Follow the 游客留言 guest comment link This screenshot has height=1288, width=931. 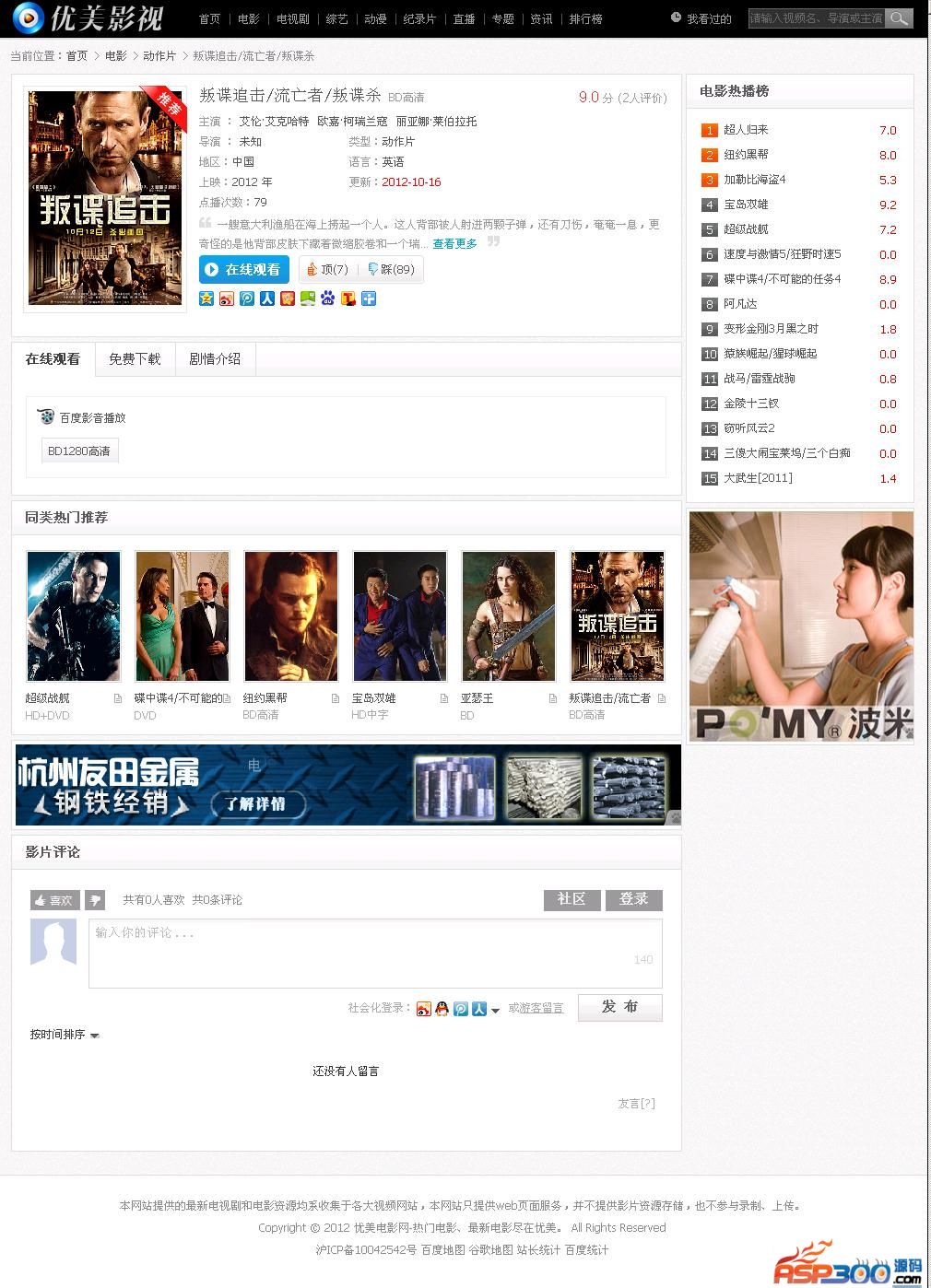tap(541, 1008)
